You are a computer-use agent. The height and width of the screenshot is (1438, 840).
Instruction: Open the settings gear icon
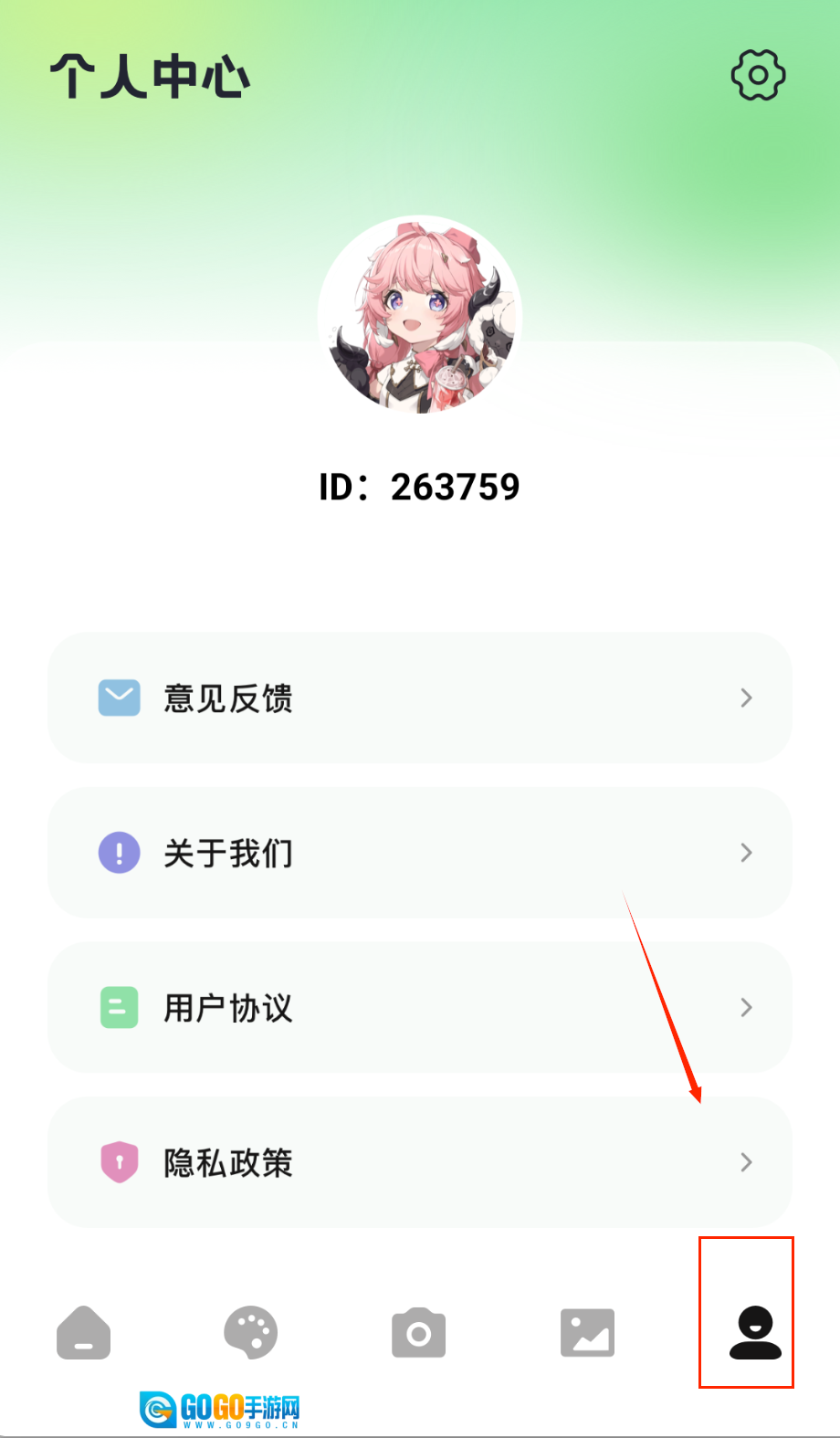coord(758,75)
